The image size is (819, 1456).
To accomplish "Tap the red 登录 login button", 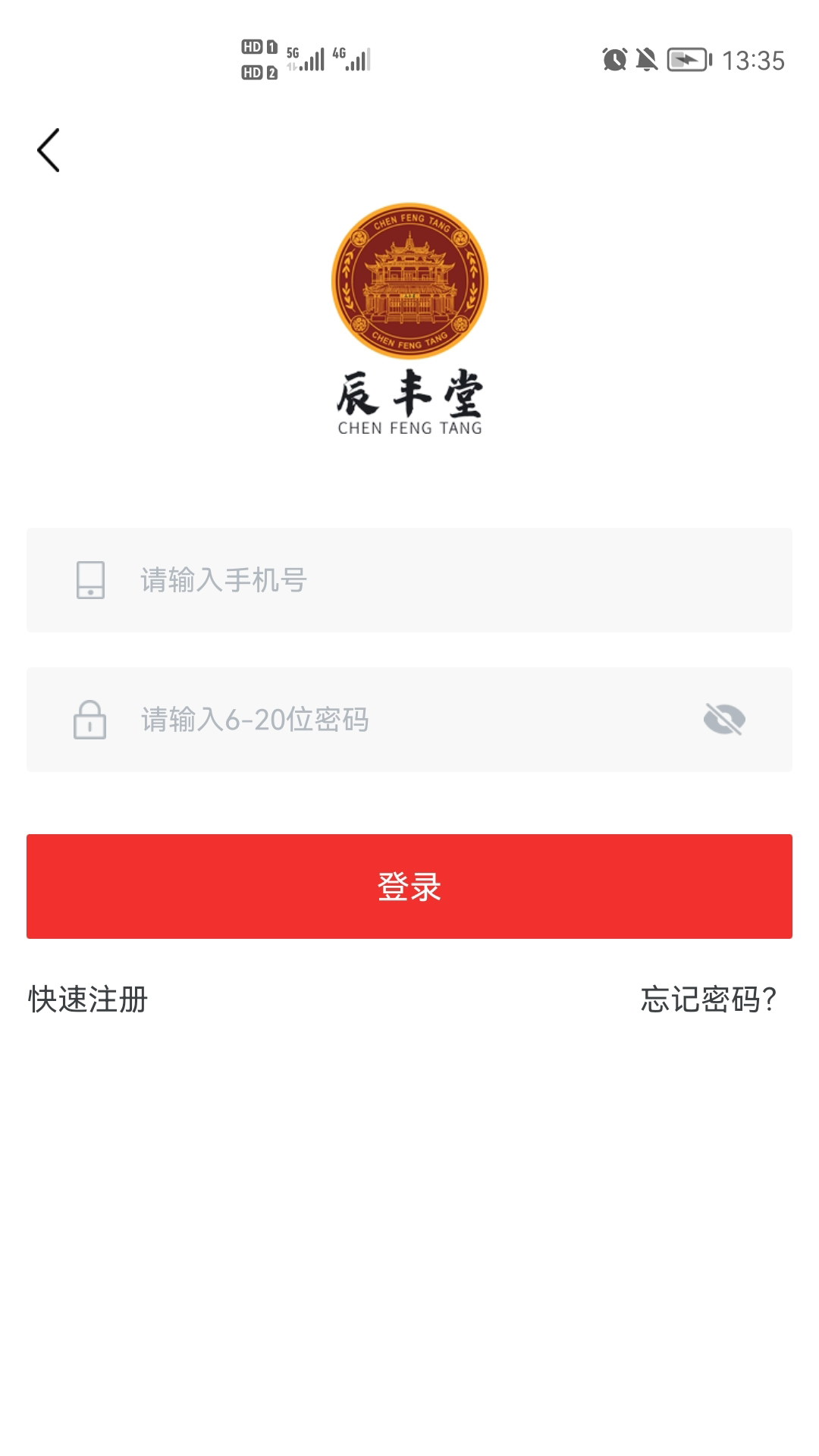I will pyautogui.click(x=409, y=886).
